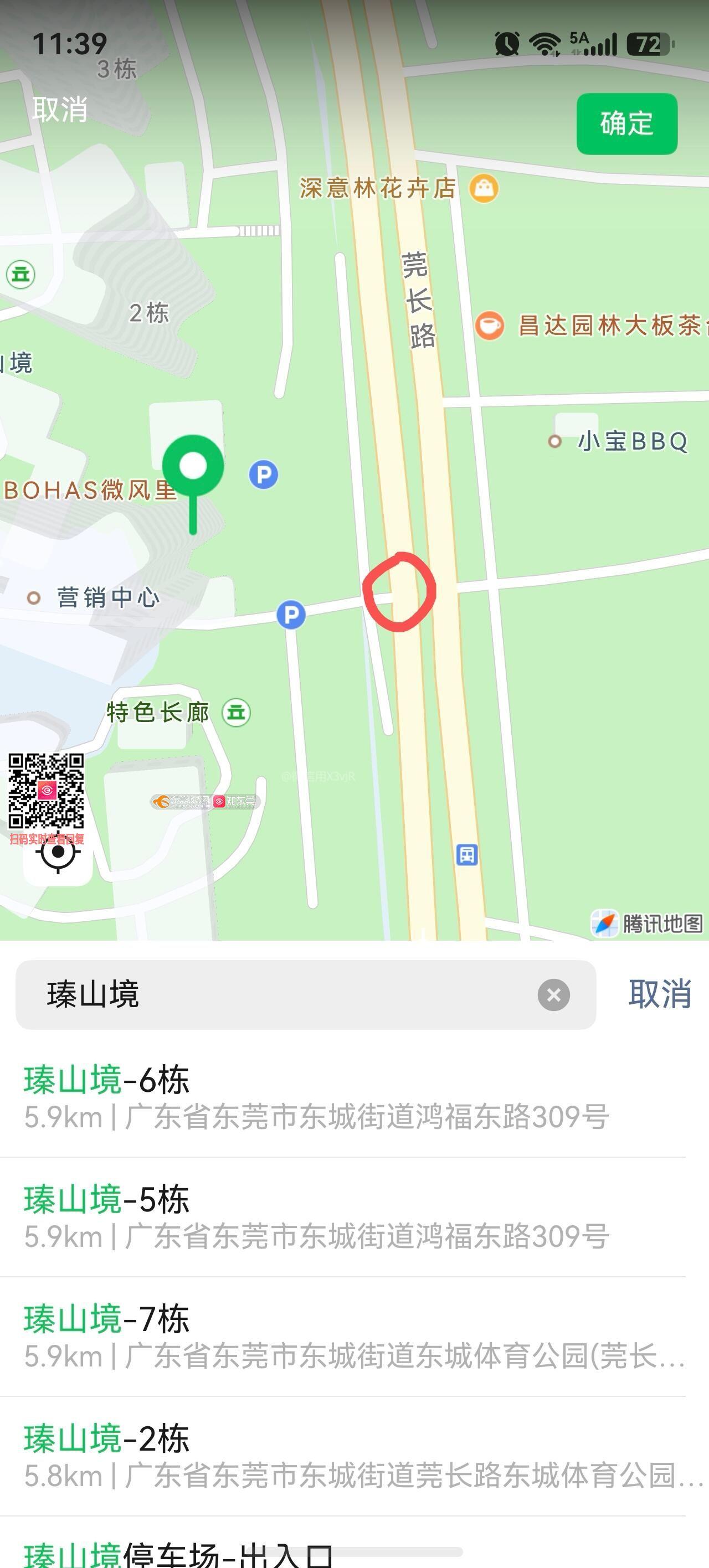The height and width of the screenshot is (1568, 709).
Task: Confirm location with the green 确定 button
Action: tap(627, 123)
